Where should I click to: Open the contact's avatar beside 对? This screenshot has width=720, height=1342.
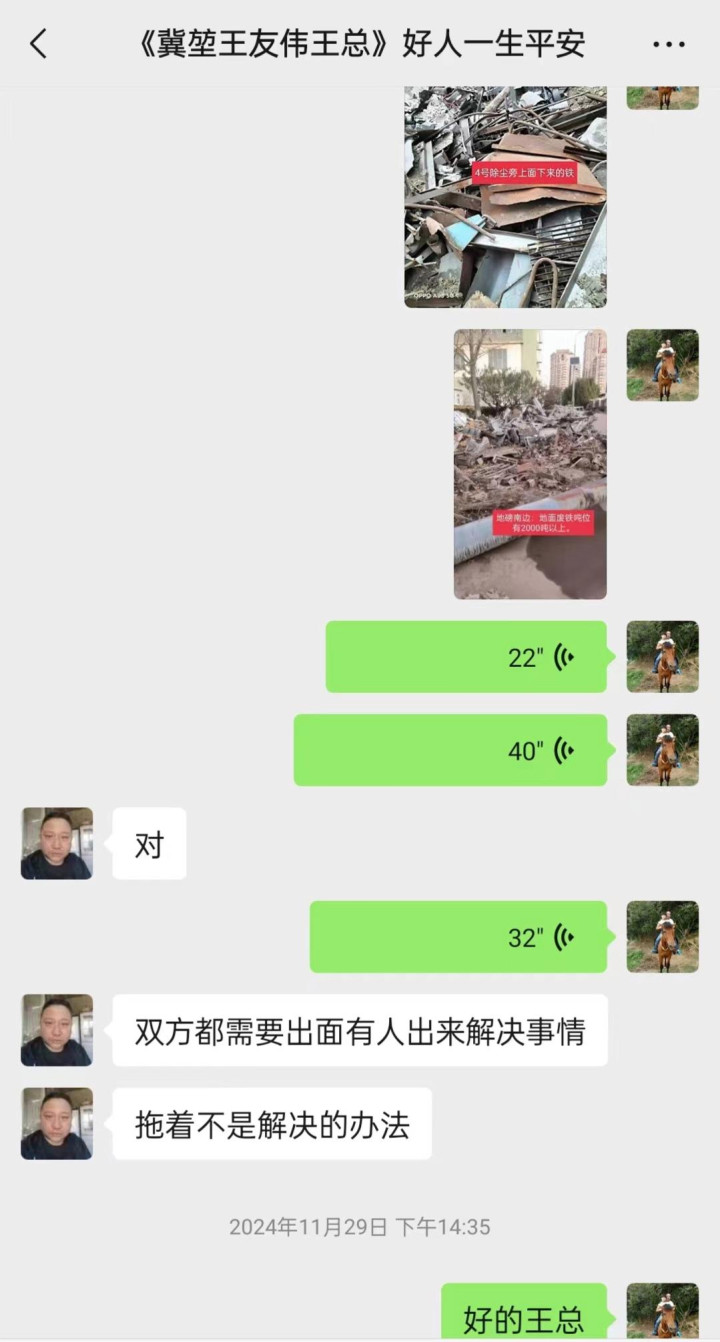[57, 844]
